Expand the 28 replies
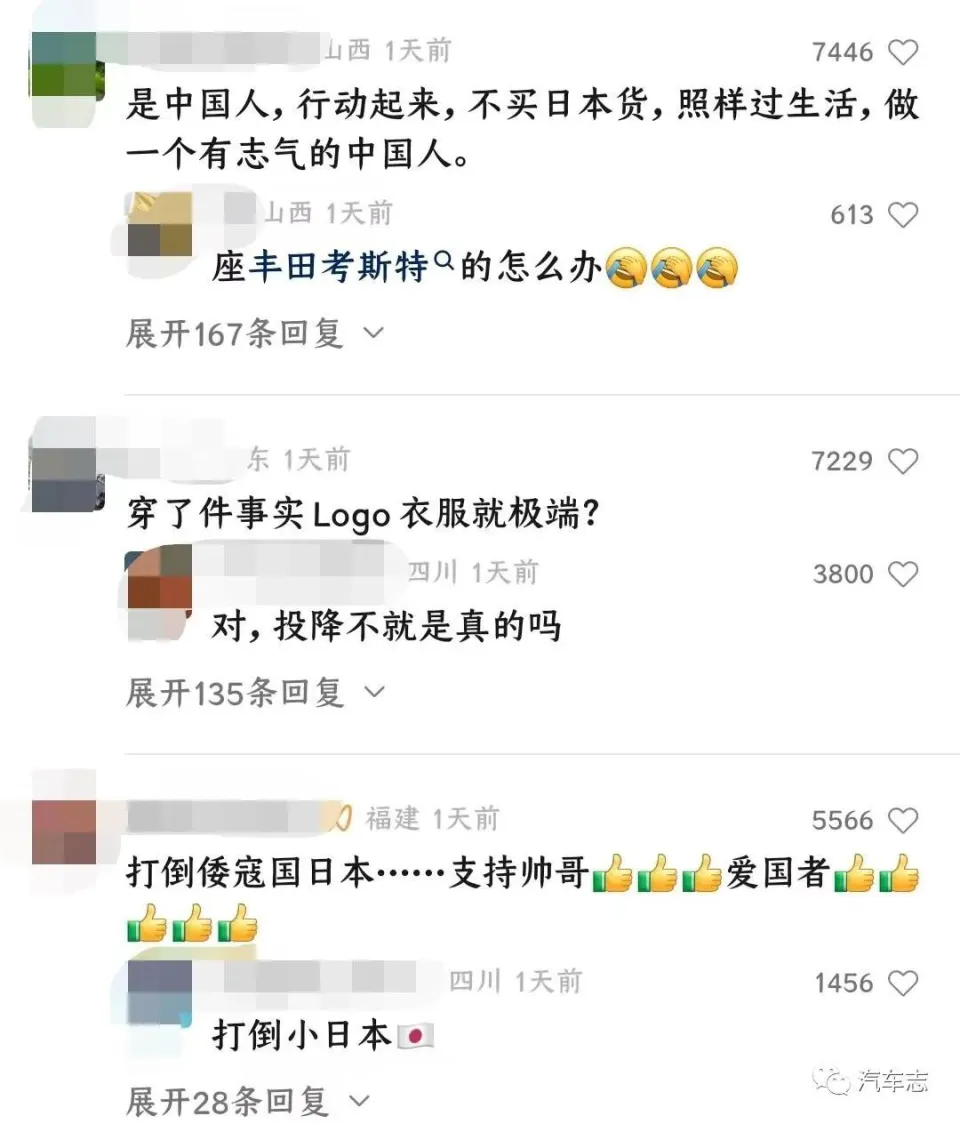 click(x=247, y=1101)
